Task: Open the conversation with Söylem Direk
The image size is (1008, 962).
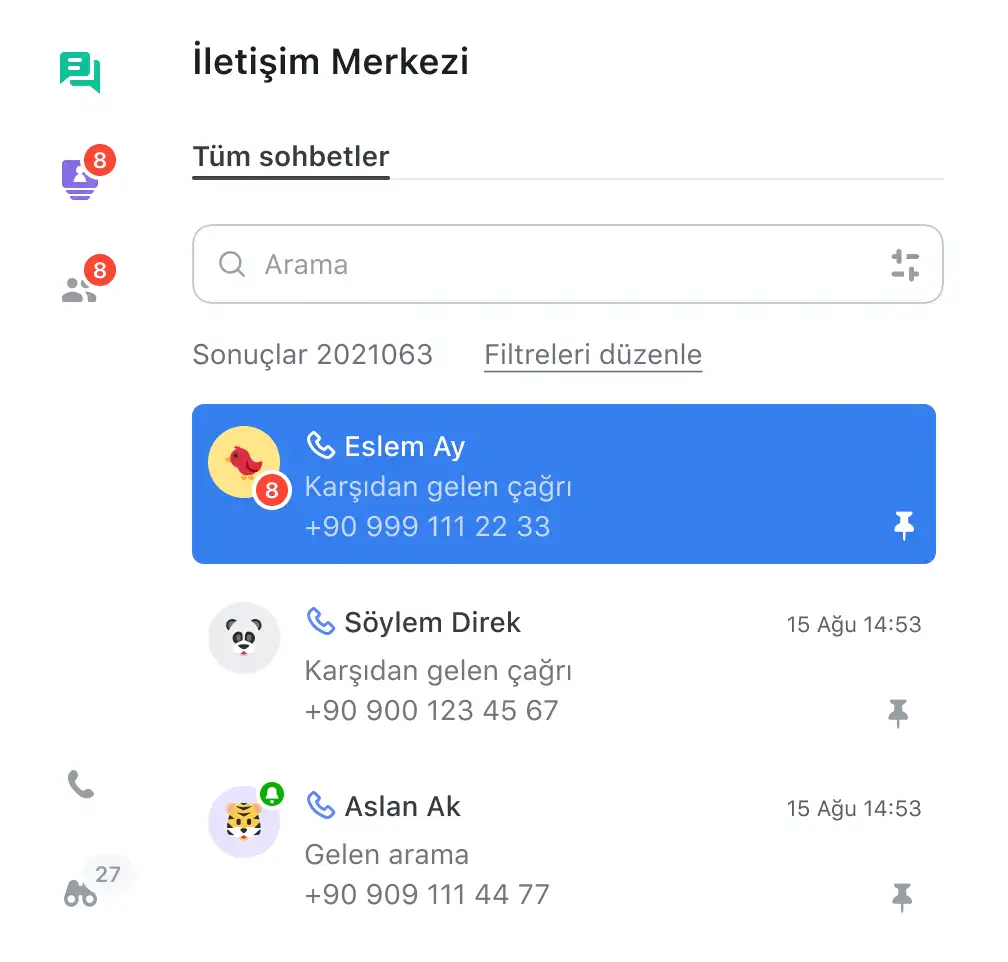Action: click(560, 666)
